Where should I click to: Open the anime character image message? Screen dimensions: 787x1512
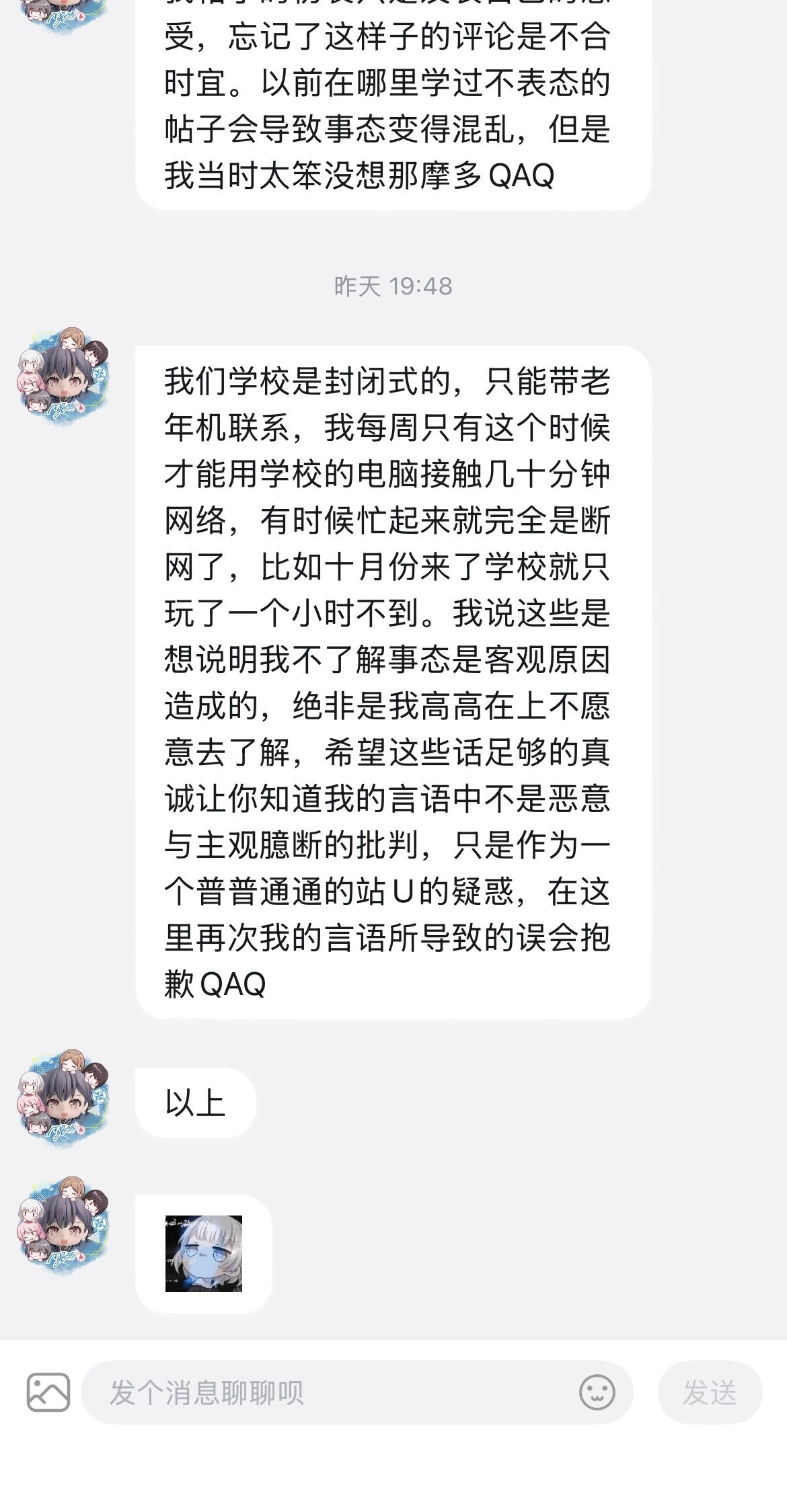[x=204, y=1254]
